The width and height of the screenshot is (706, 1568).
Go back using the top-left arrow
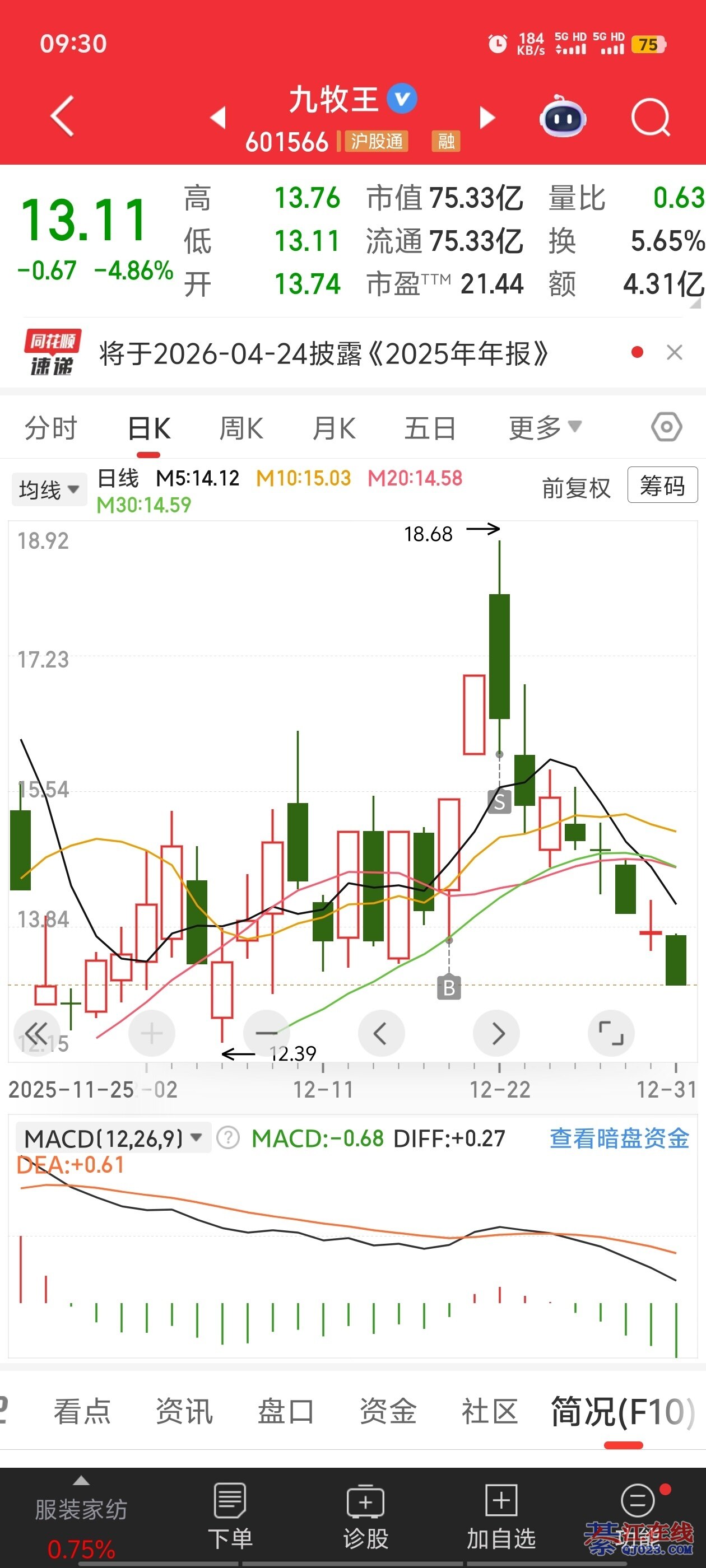62,116
